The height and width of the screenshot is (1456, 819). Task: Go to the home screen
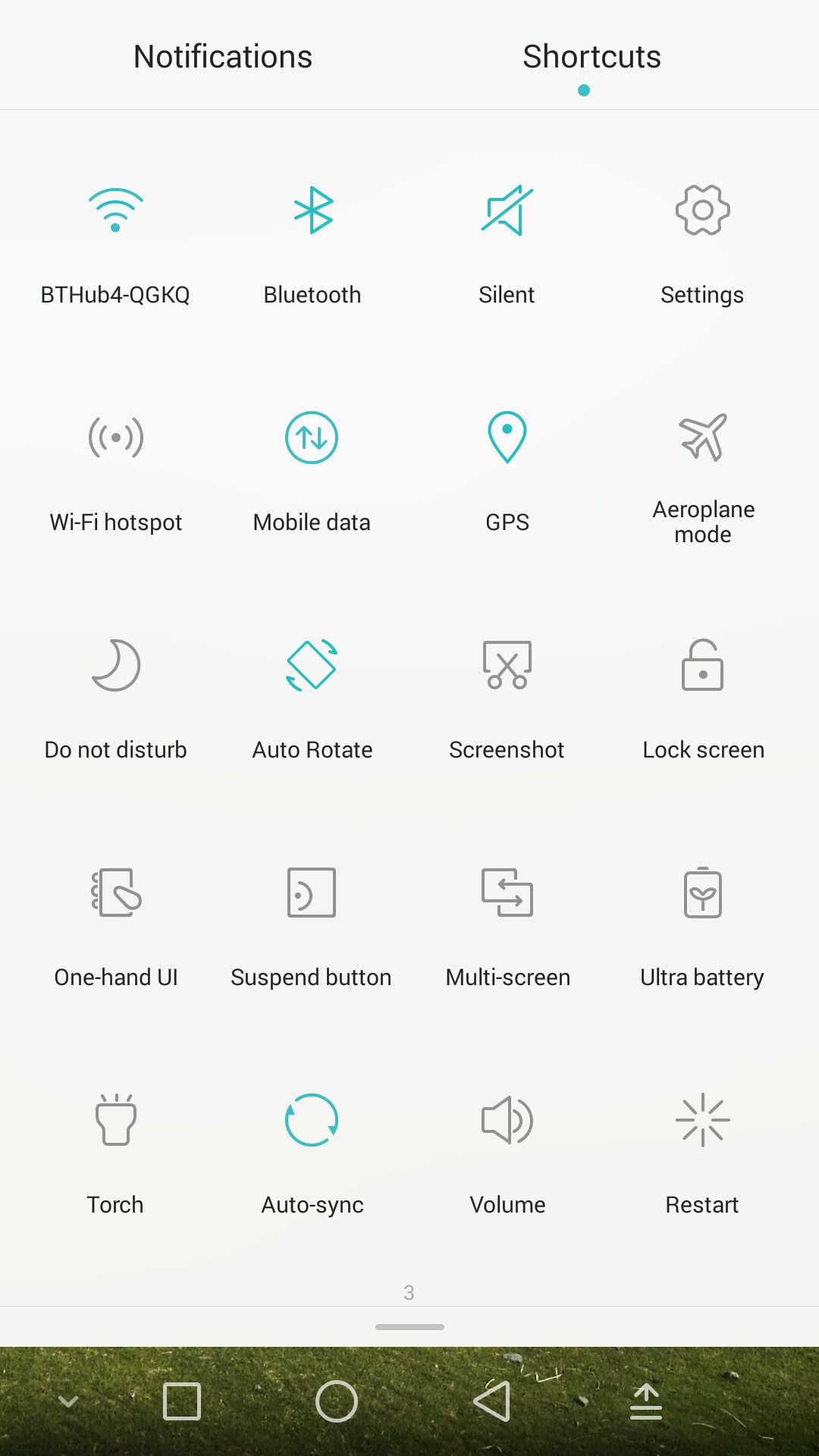click(337, 1401)
